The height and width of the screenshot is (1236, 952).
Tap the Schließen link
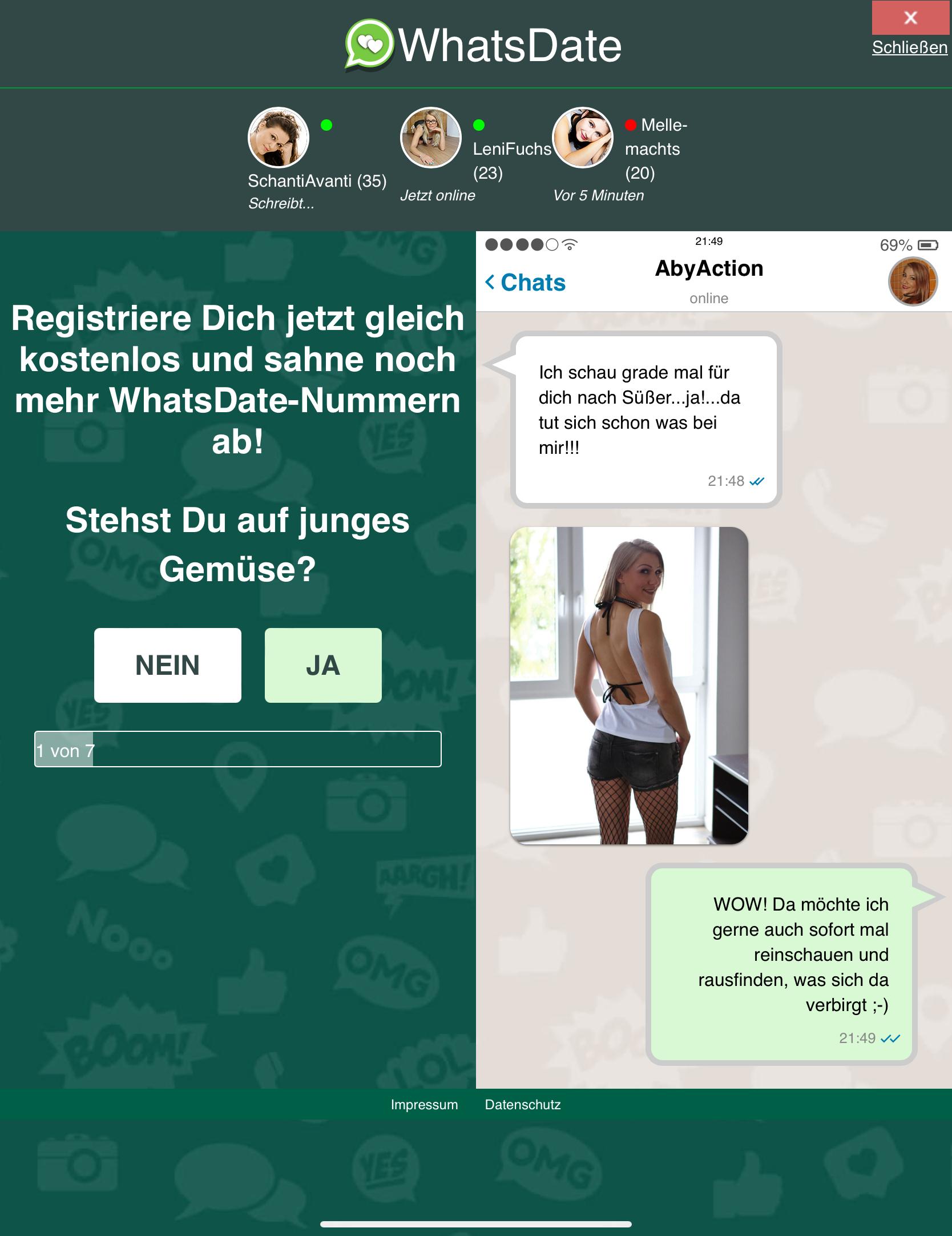909,47
